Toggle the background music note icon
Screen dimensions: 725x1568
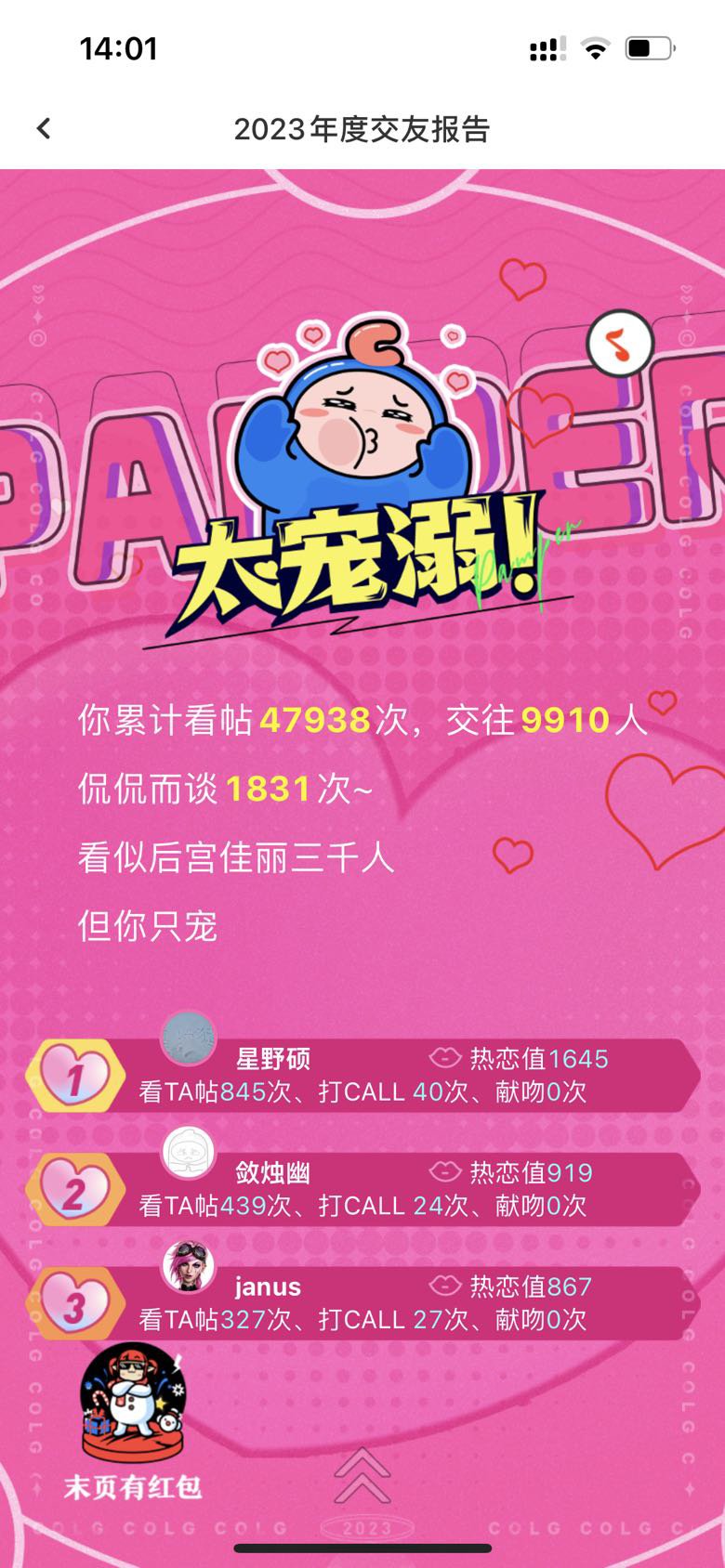click(x=619, y=343)
